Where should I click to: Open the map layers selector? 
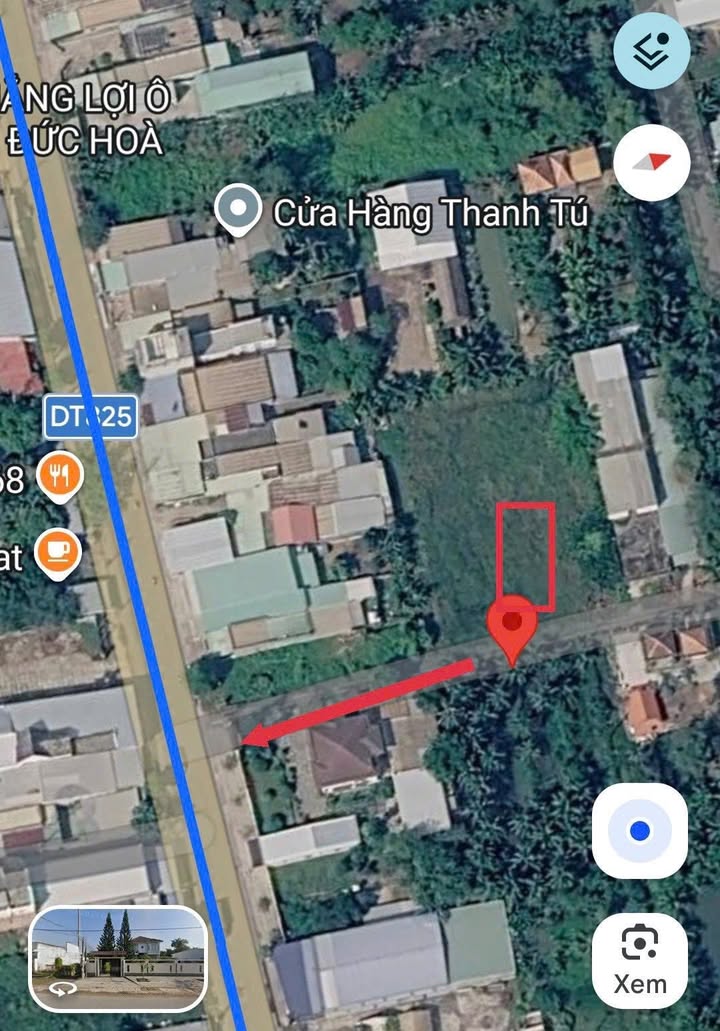pos(651,51)
